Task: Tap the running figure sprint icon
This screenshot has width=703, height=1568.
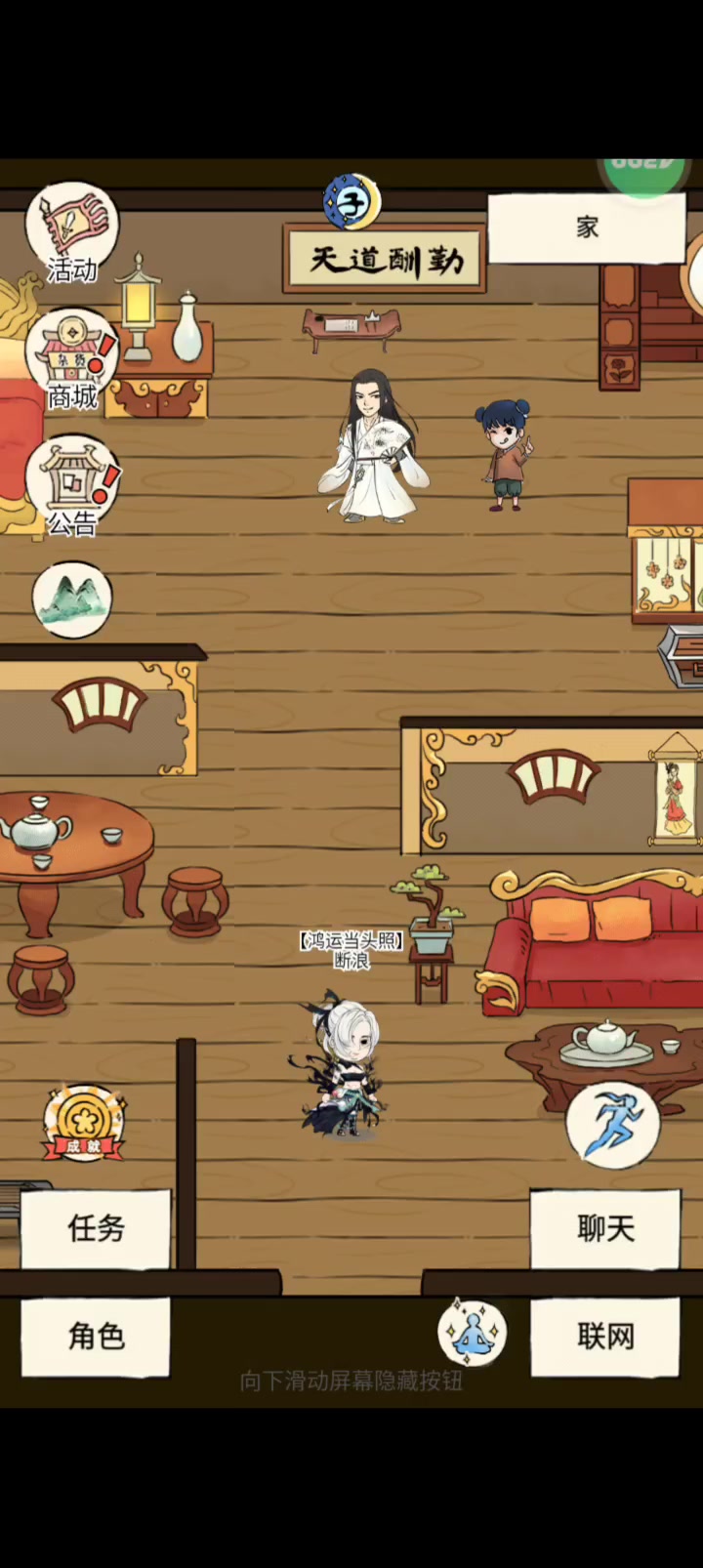Action: [x=613, y=1125]
